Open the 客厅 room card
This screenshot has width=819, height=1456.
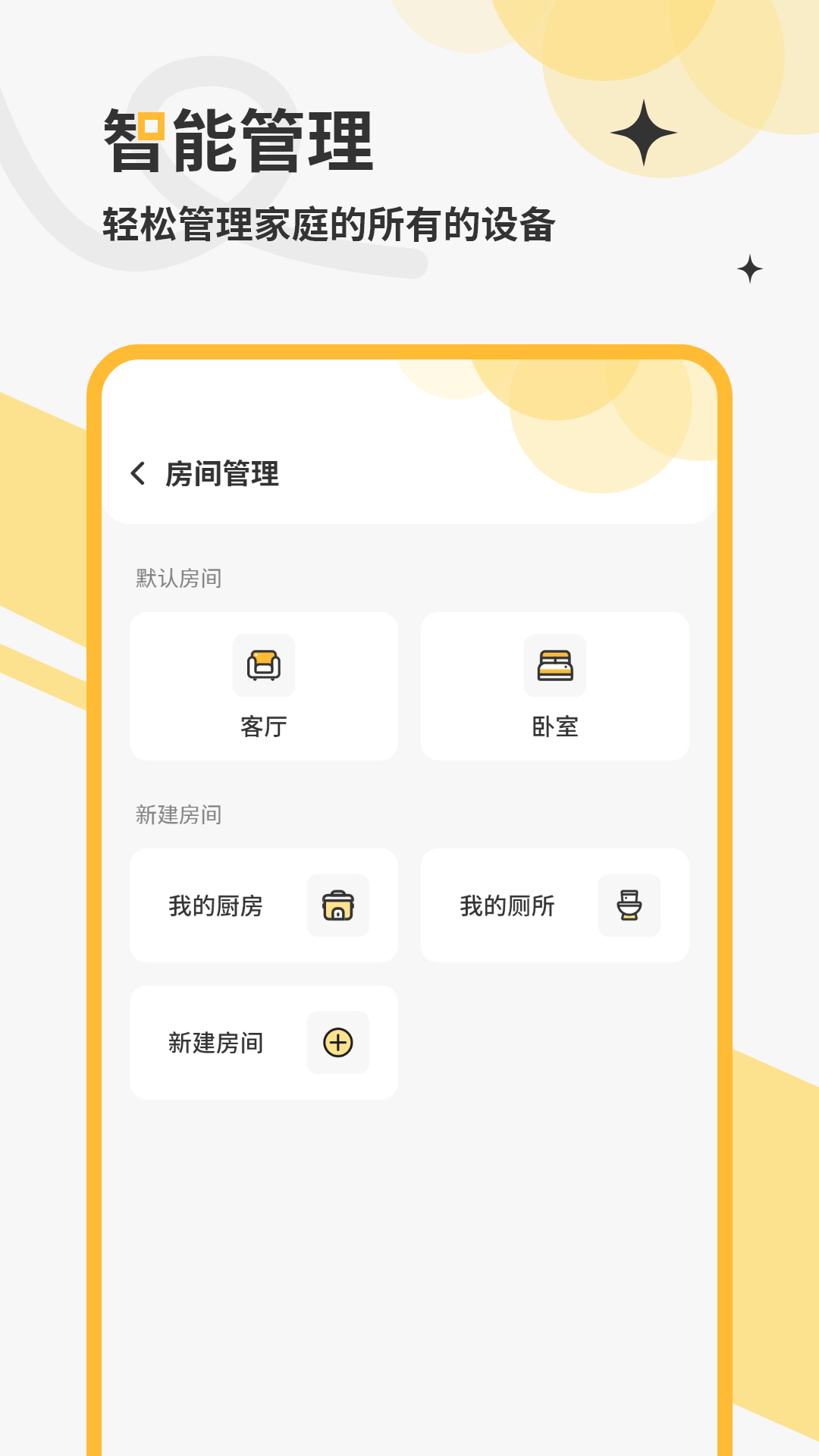point(264,686)
